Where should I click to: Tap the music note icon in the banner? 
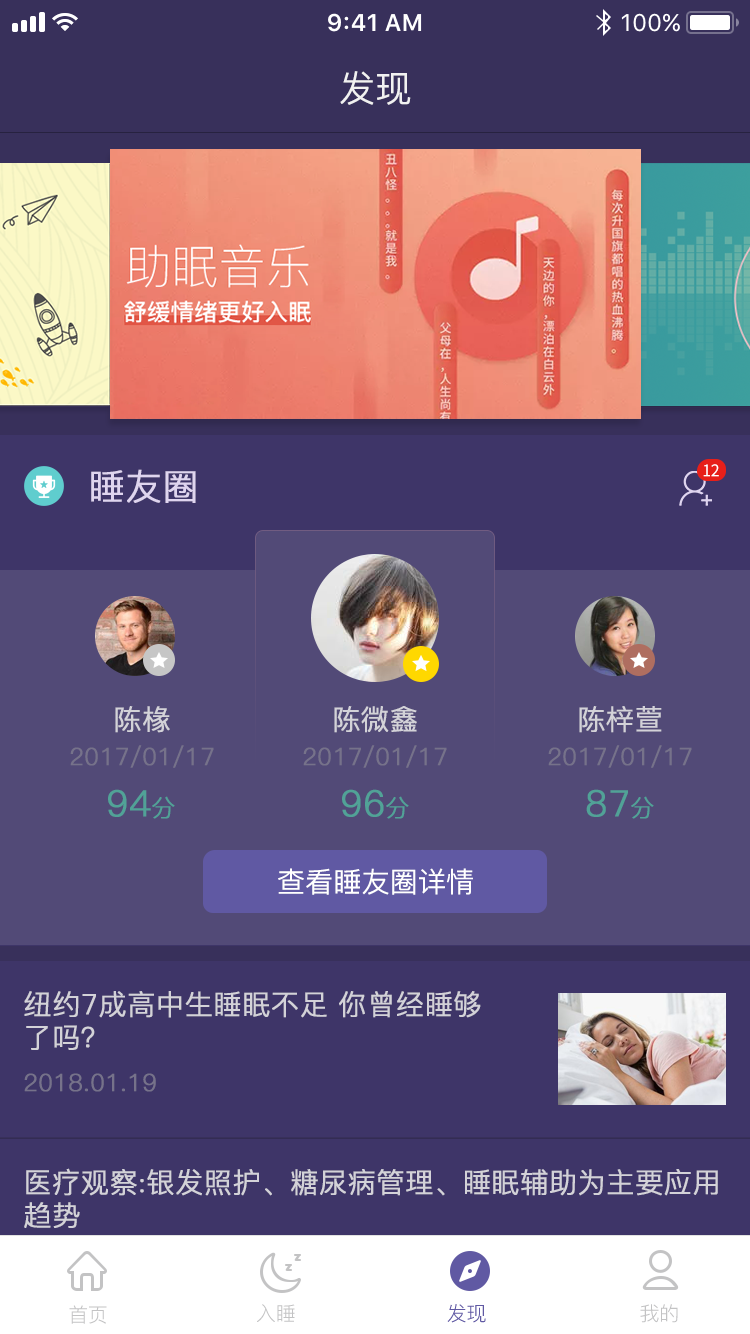click(x=505, y=262)
